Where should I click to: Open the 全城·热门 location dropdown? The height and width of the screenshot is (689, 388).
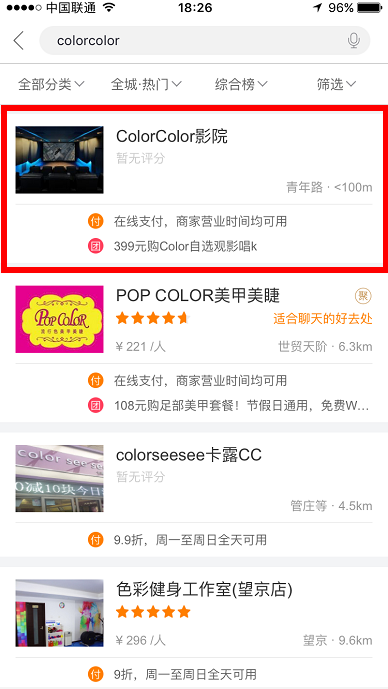(146, 84)
